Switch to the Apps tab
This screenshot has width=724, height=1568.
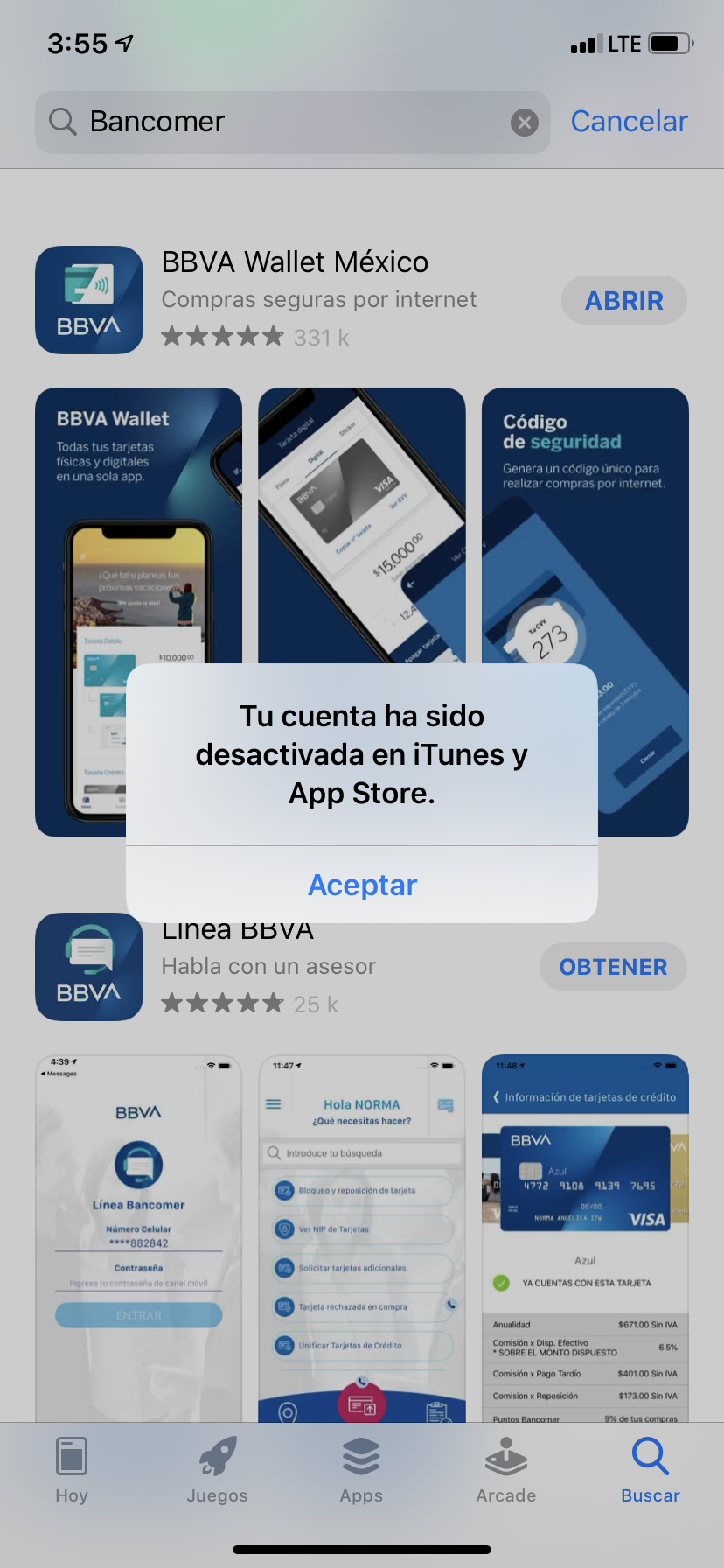click(361, 1470)
